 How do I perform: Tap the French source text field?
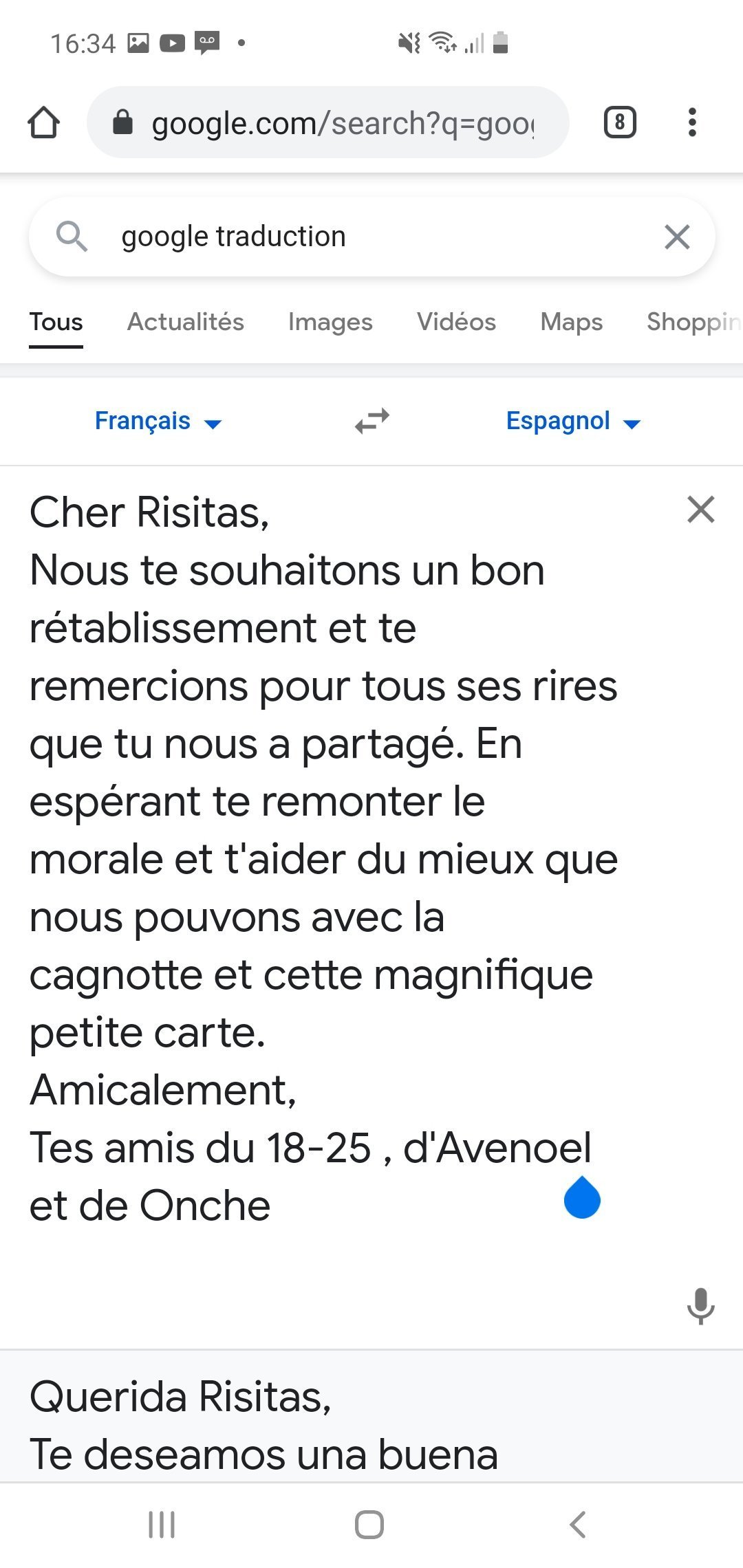tap(323, 860)
